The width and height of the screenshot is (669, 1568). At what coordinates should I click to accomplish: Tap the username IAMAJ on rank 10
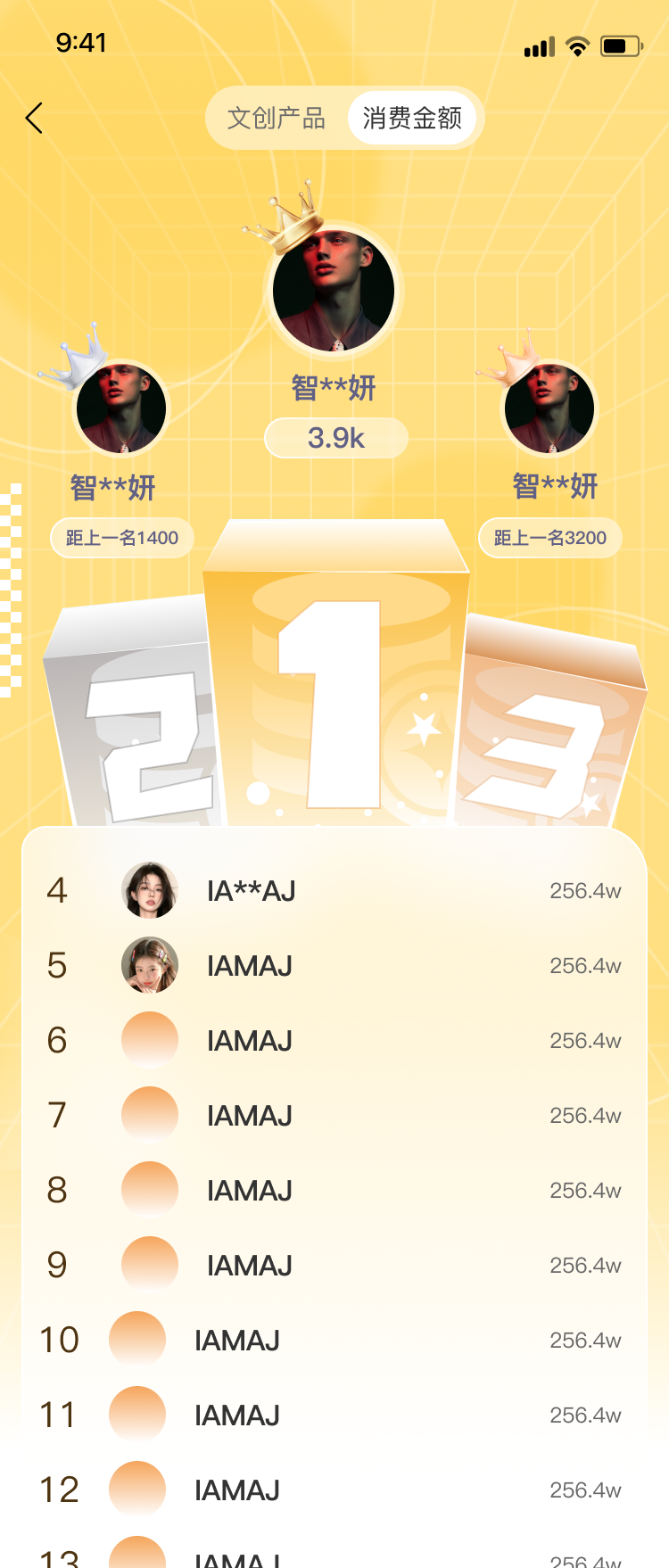[235, 1340]
